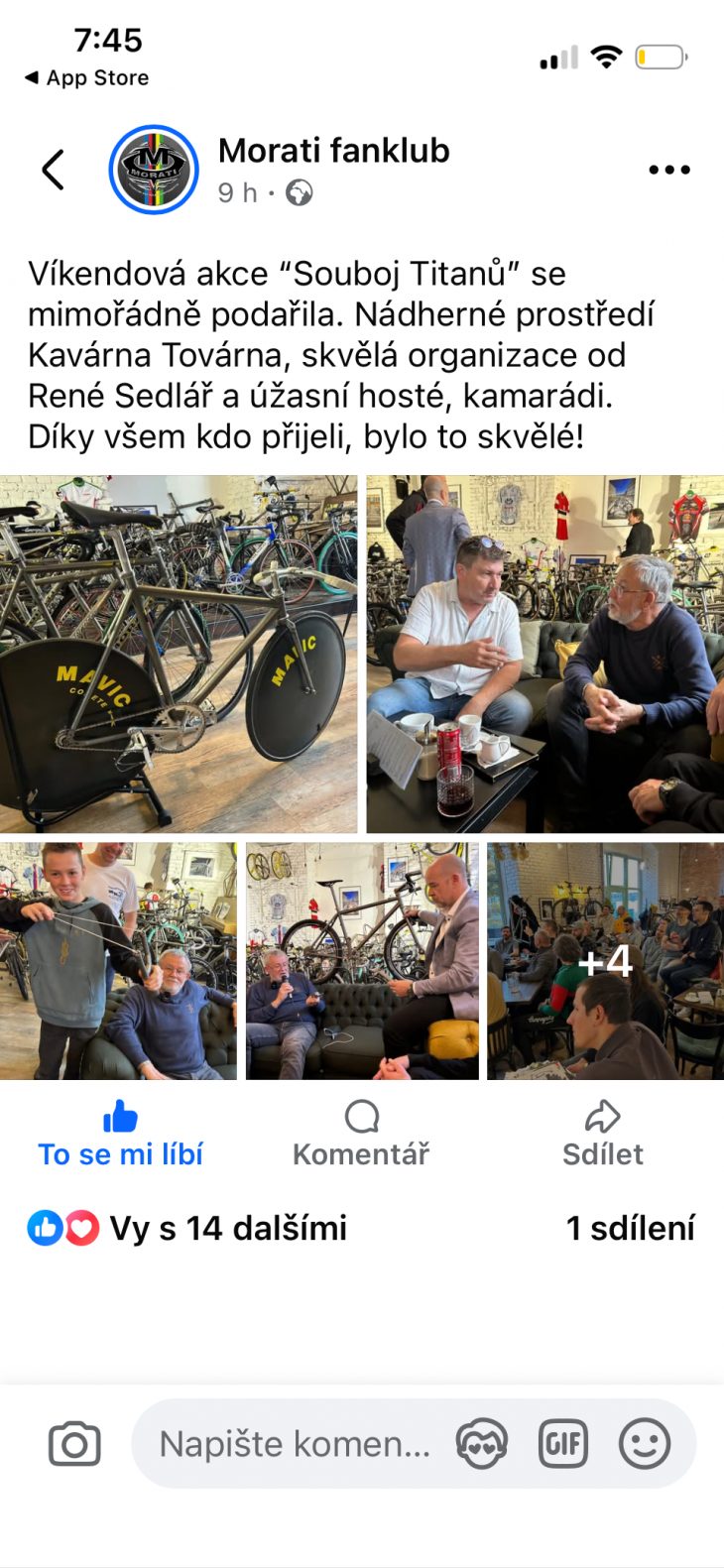This screenshot has height=1568, width=724.
Task: Open the post overflow menu
Action: [x=668, y=170]
